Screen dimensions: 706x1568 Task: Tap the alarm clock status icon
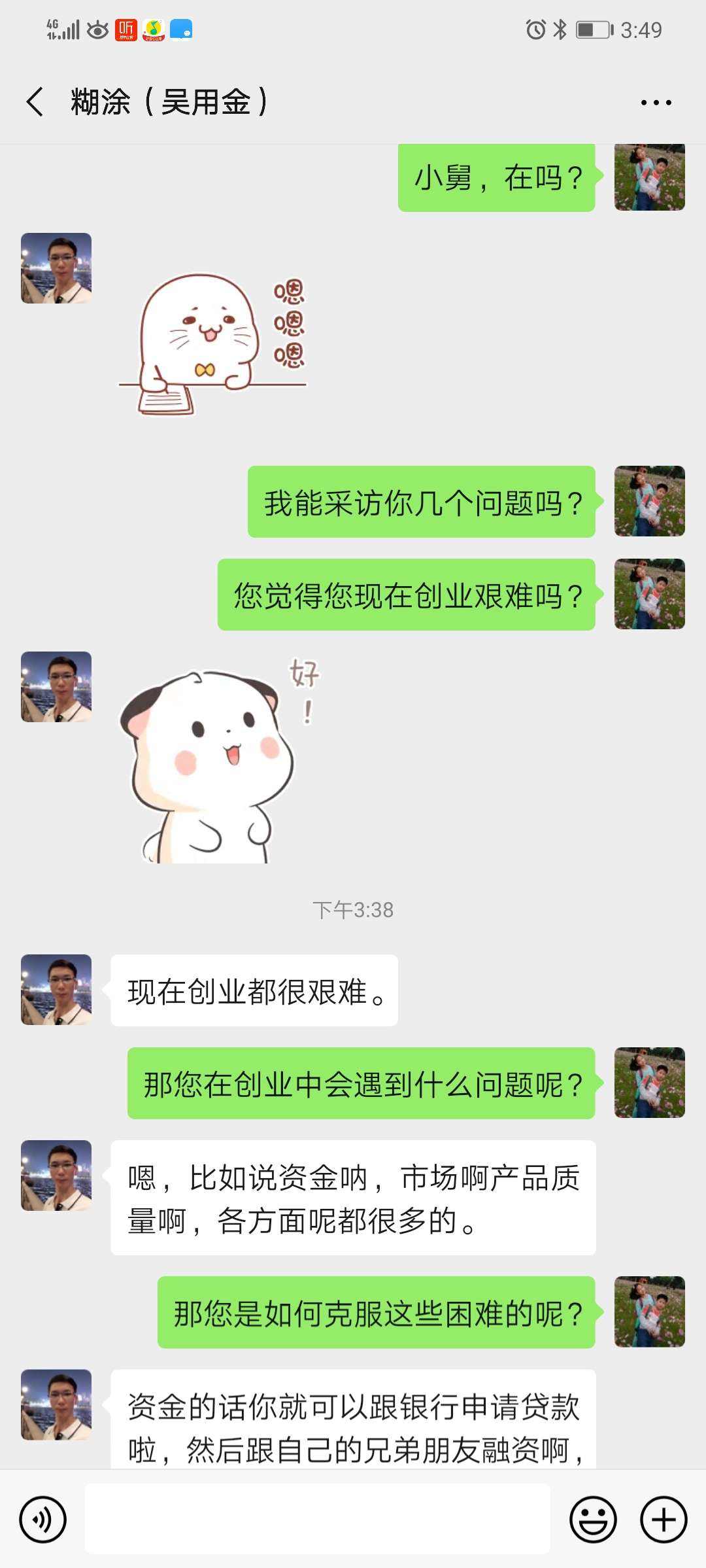536,28
